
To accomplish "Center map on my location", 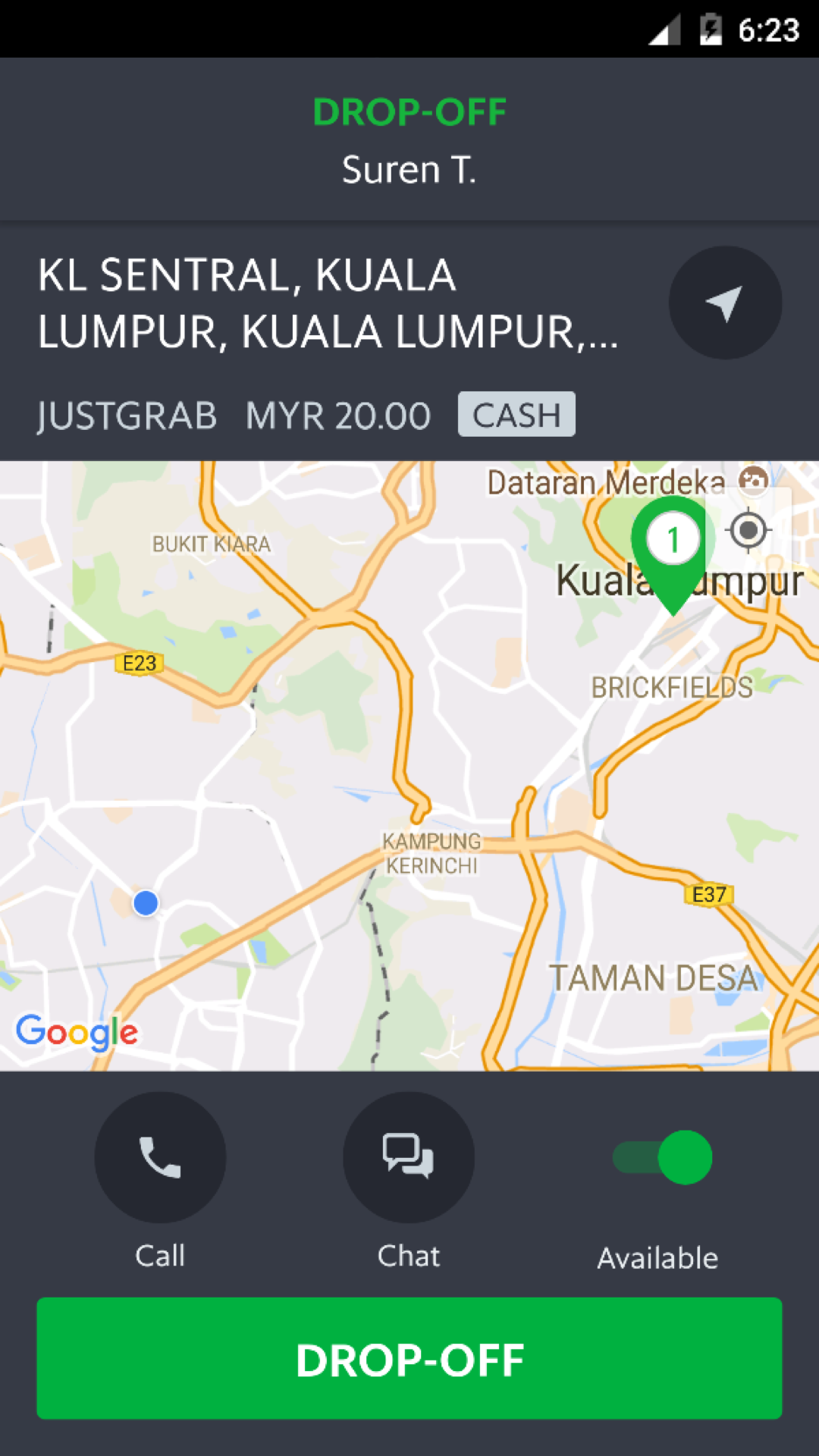I will pyautogui.click(x=748, y=530).
